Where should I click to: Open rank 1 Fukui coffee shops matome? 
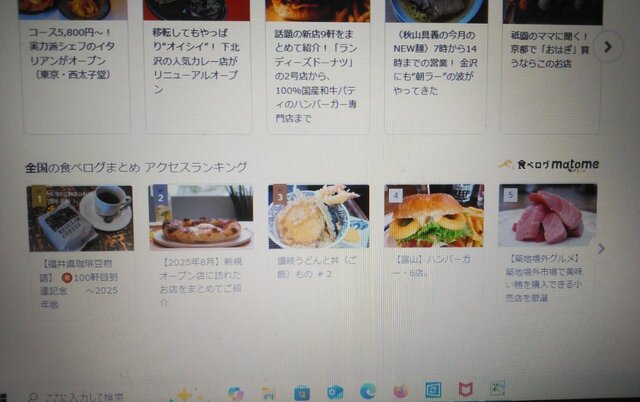[x=79, y=218]
